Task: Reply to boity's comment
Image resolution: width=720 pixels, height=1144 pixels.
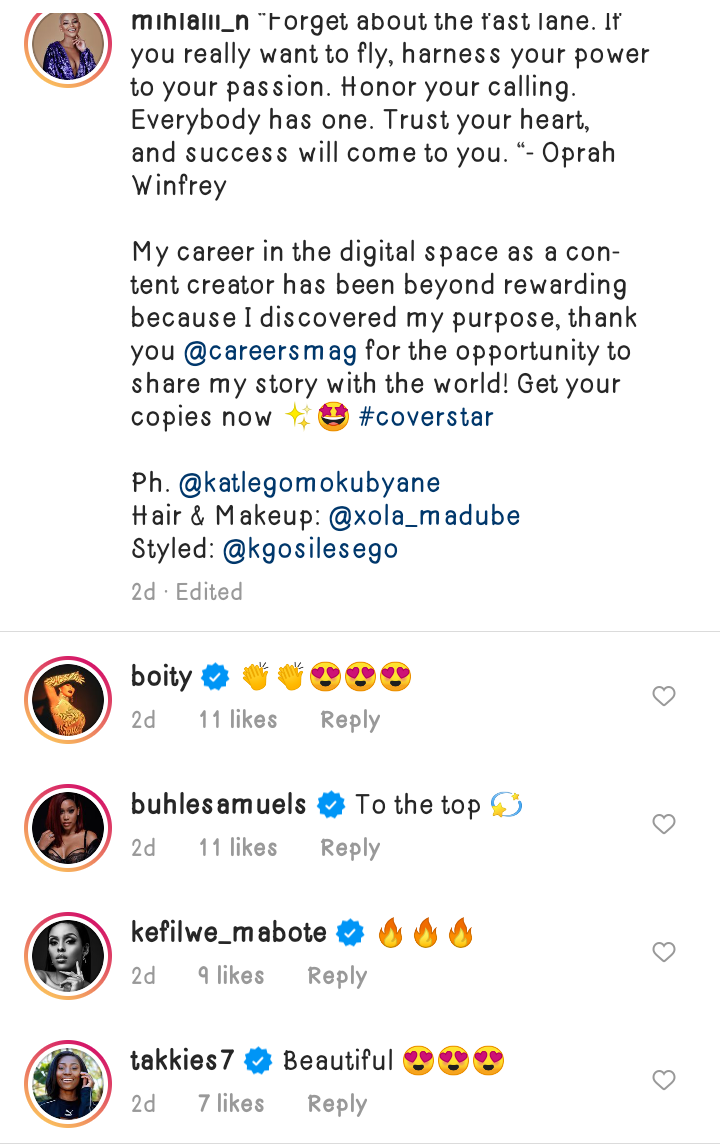Action: tap(350, 720)
